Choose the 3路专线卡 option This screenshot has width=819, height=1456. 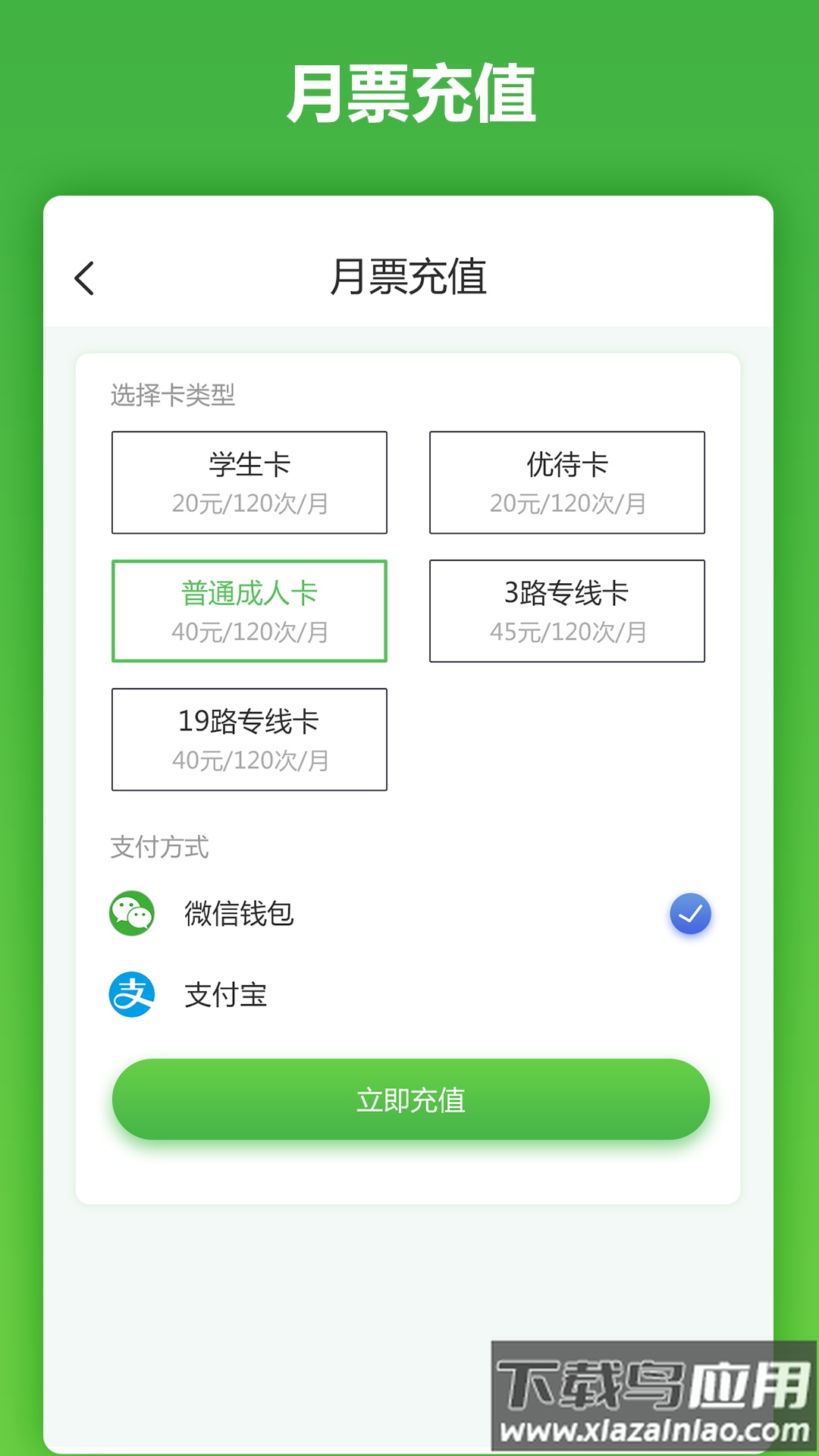click(x=567, y=611)
